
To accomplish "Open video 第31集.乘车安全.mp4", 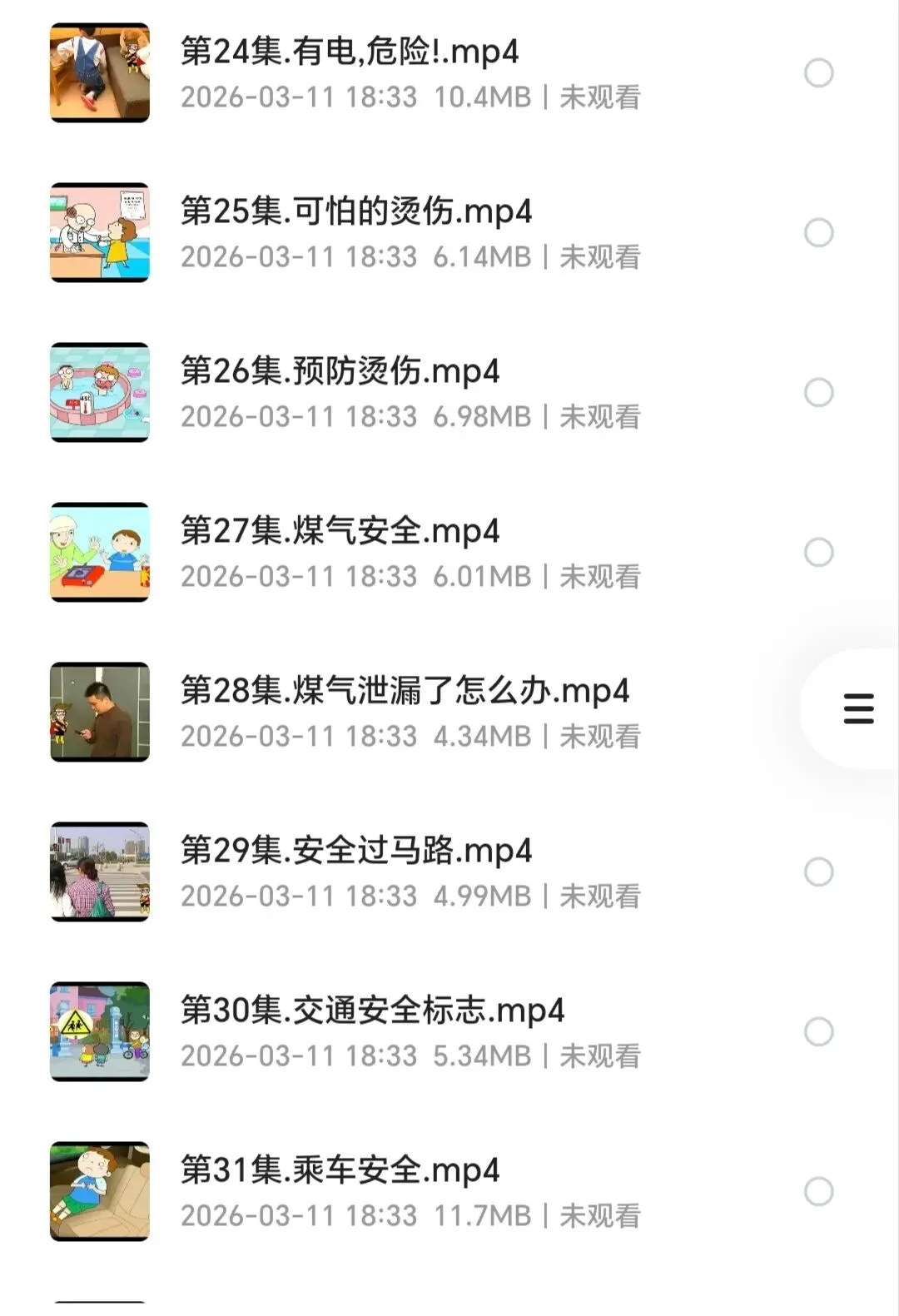I will tap(340, 1171).
